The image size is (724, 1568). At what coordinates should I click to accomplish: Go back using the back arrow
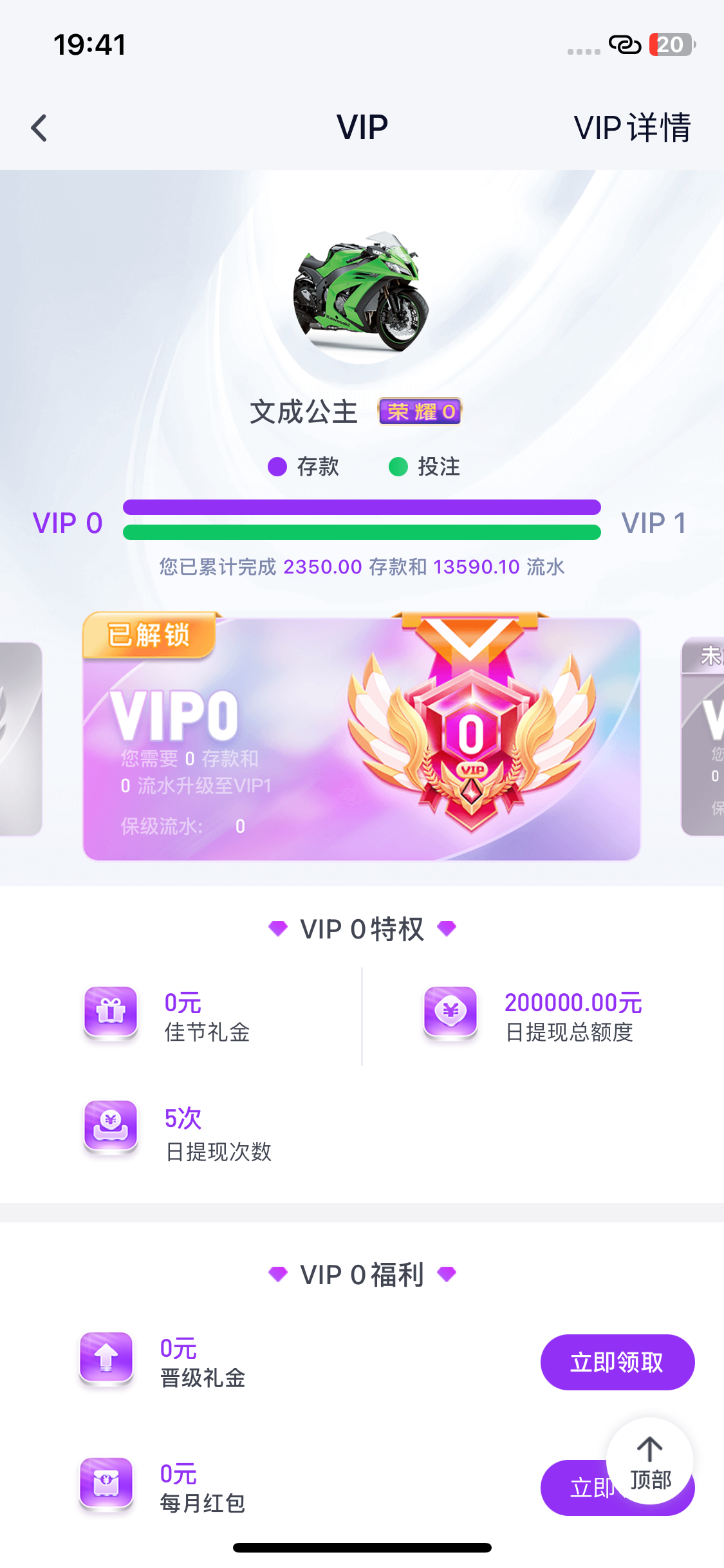click(x=39, y=127)
